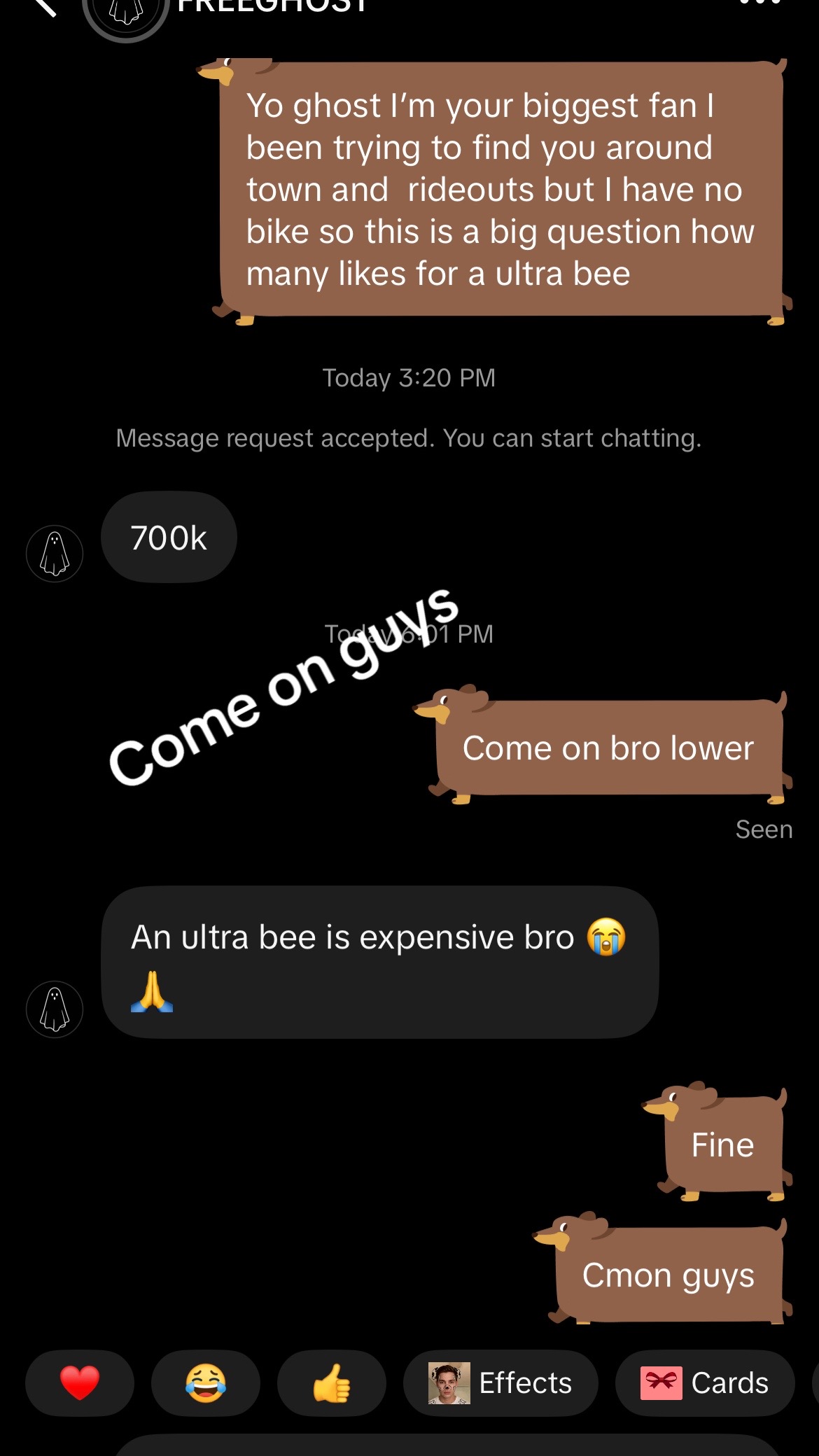Open the Cards chip
The width and height of the screenshot is (819, 1456).
[705, 1382]
